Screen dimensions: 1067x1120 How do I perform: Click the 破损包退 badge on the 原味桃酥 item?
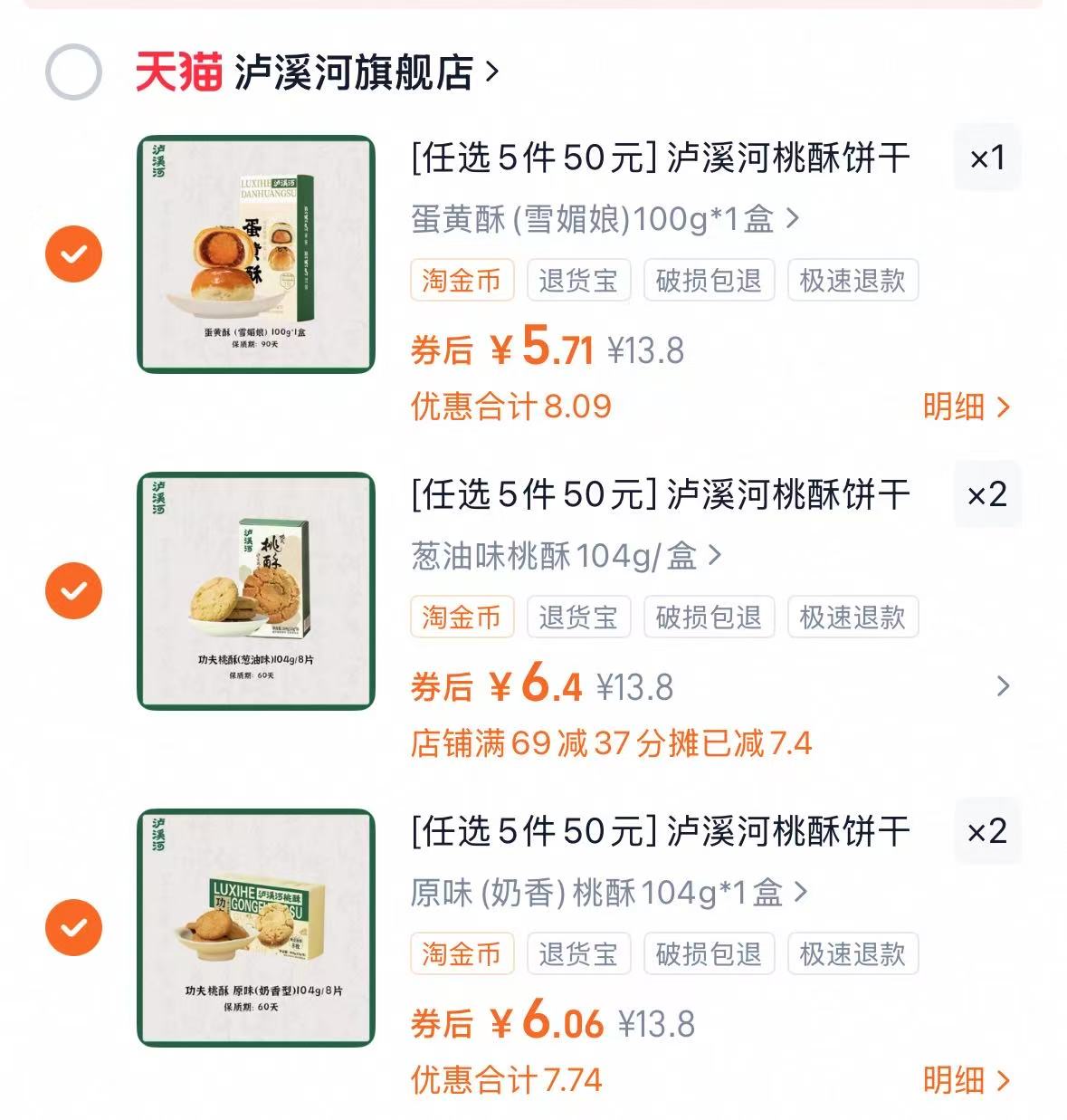point(709,953)
